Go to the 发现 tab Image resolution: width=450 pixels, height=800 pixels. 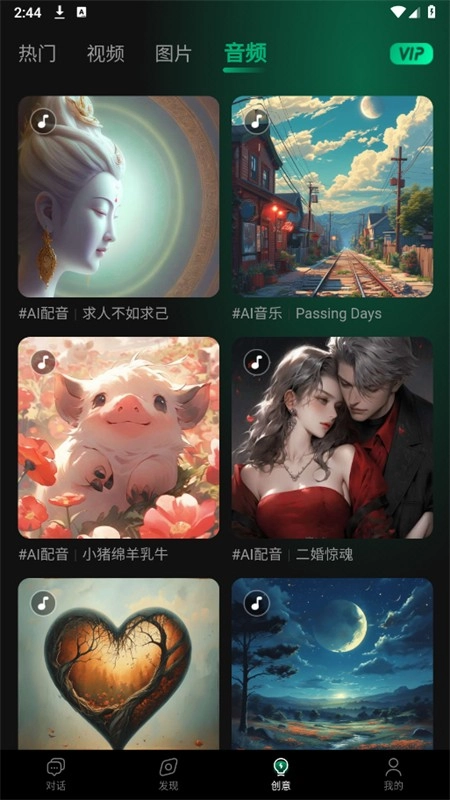[x=168, y=774]
